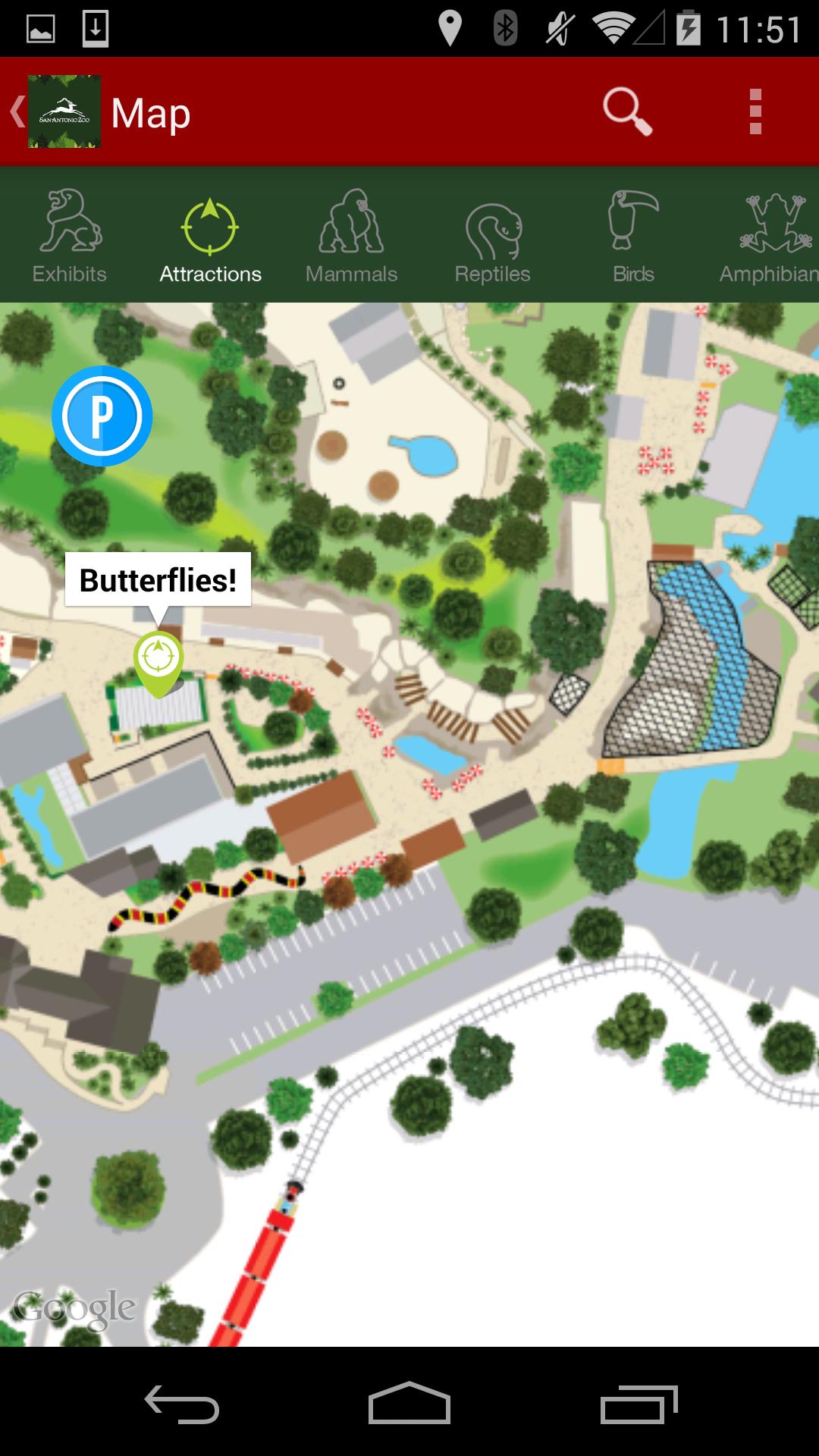Select the Attractions filter
Viewport: 819px width, 1456px height.
[x=210, y=235]
